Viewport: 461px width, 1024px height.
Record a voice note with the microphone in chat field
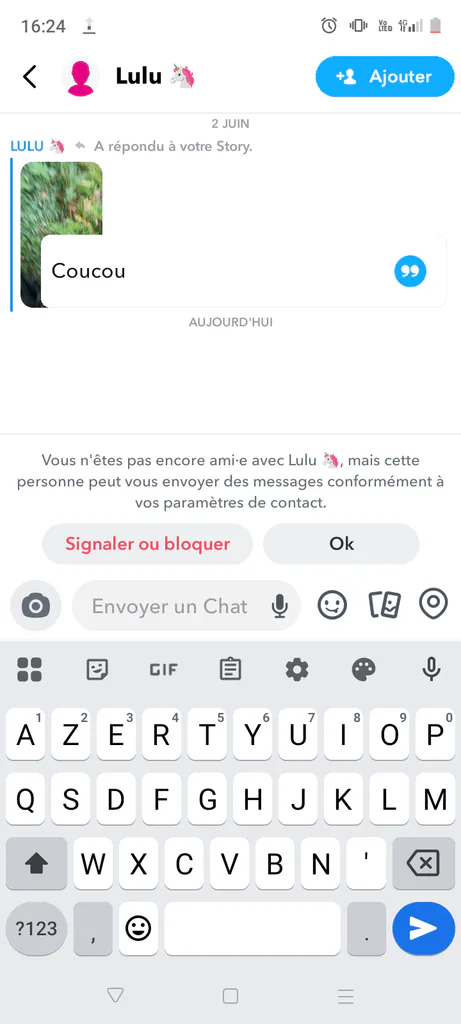pos(279,606)
